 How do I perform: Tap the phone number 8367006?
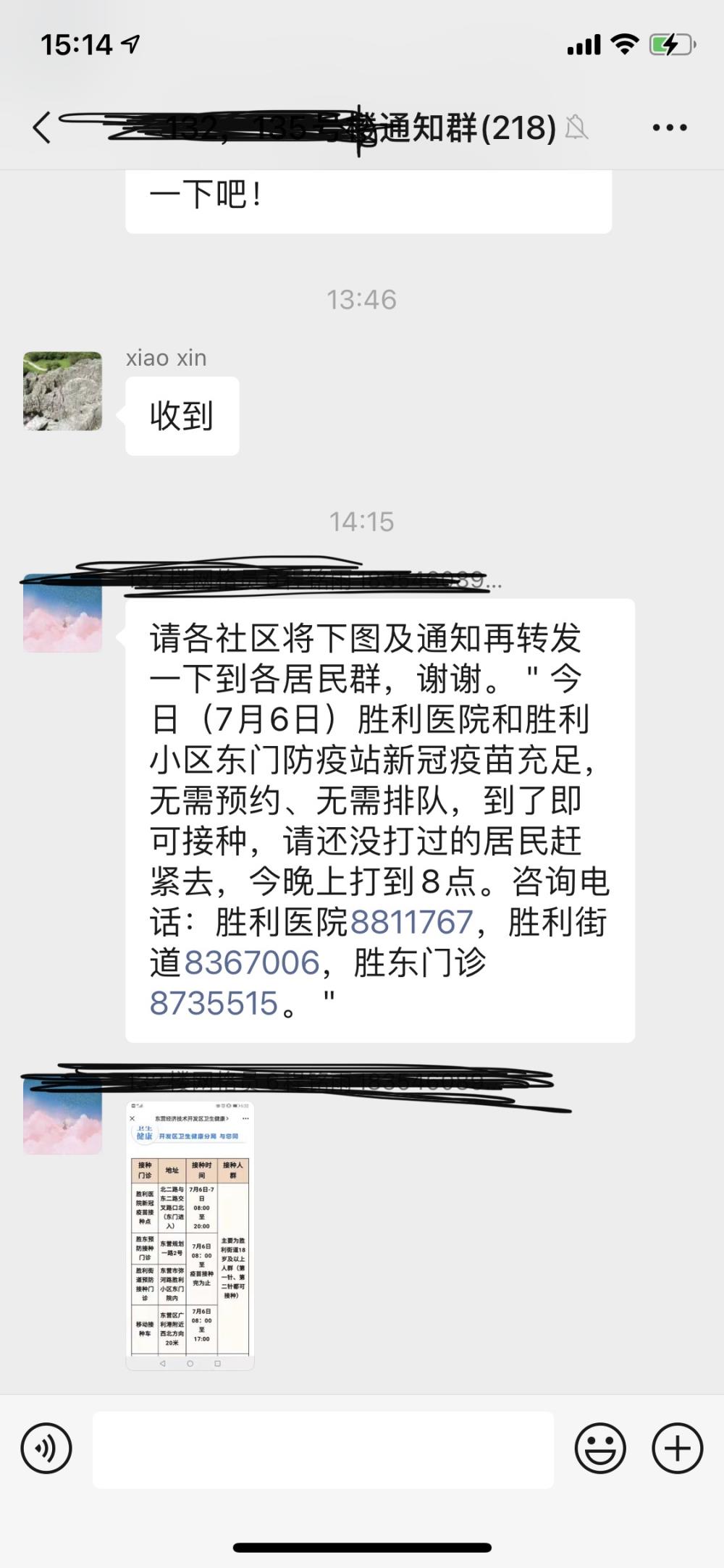[251, 963]
